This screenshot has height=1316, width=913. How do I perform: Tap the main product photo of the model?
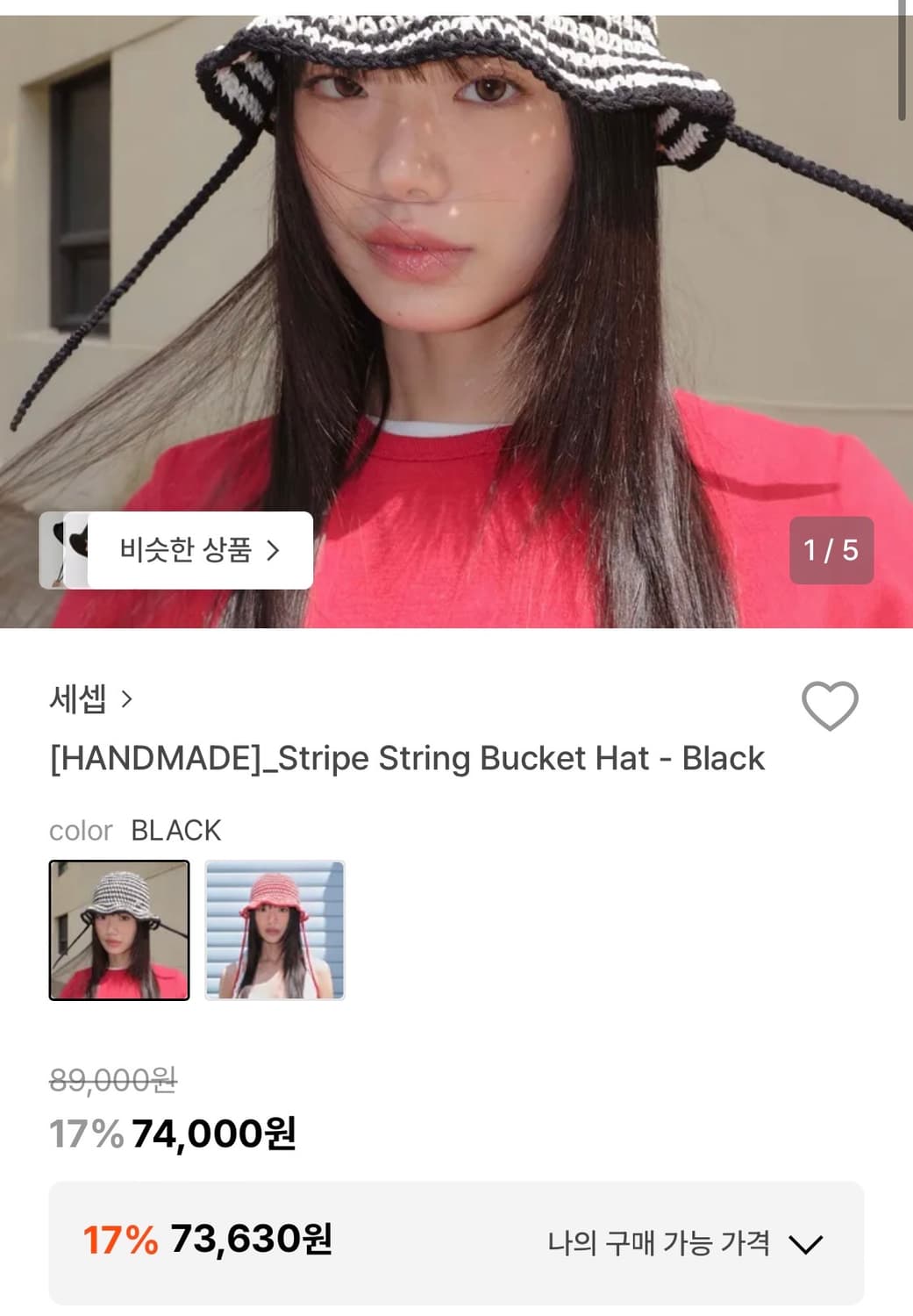[456, 263]
